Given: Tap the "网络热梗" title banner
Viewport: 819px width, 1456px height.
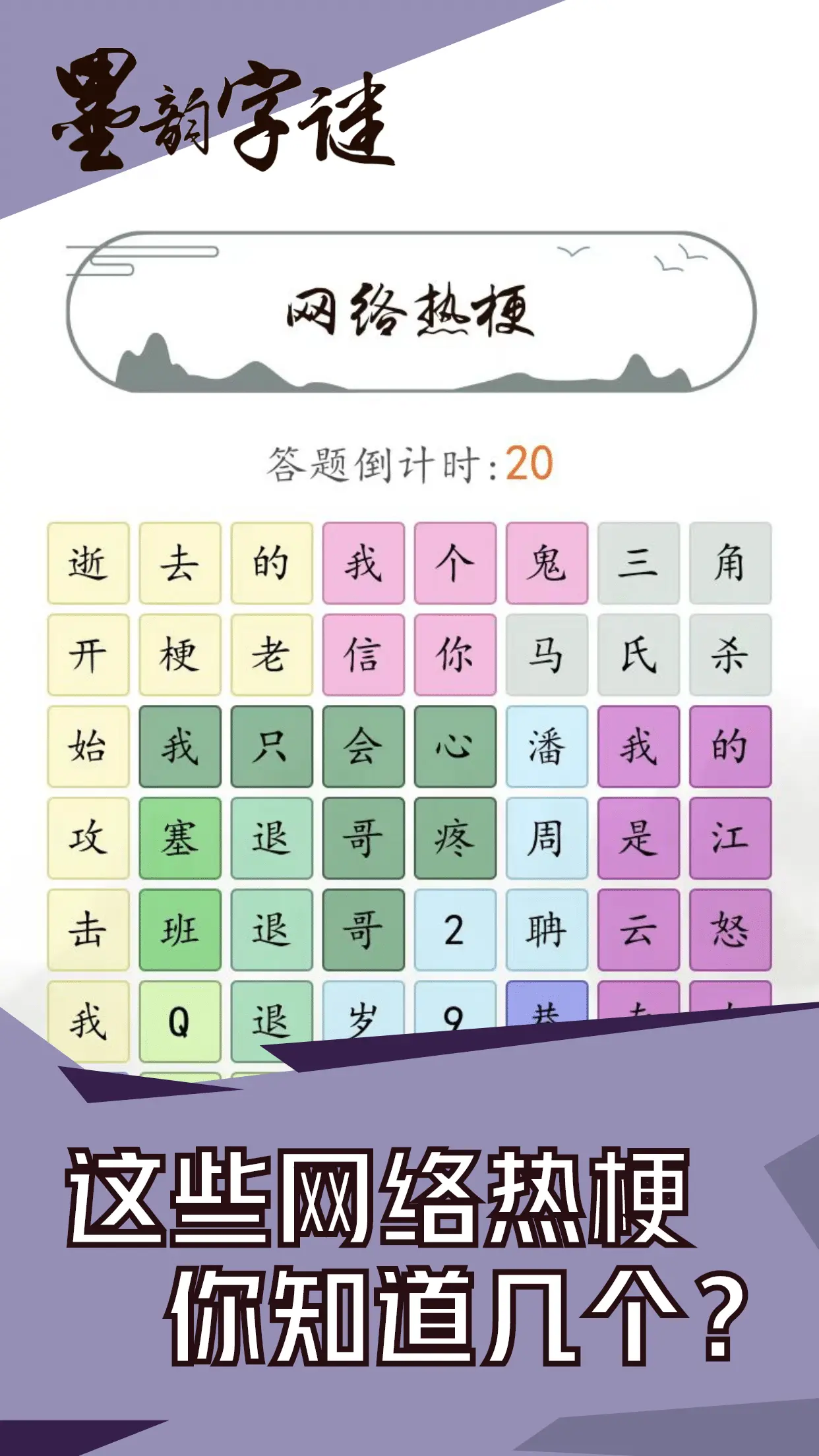Looking at the screenshot, I should click(x=409, y=310).
